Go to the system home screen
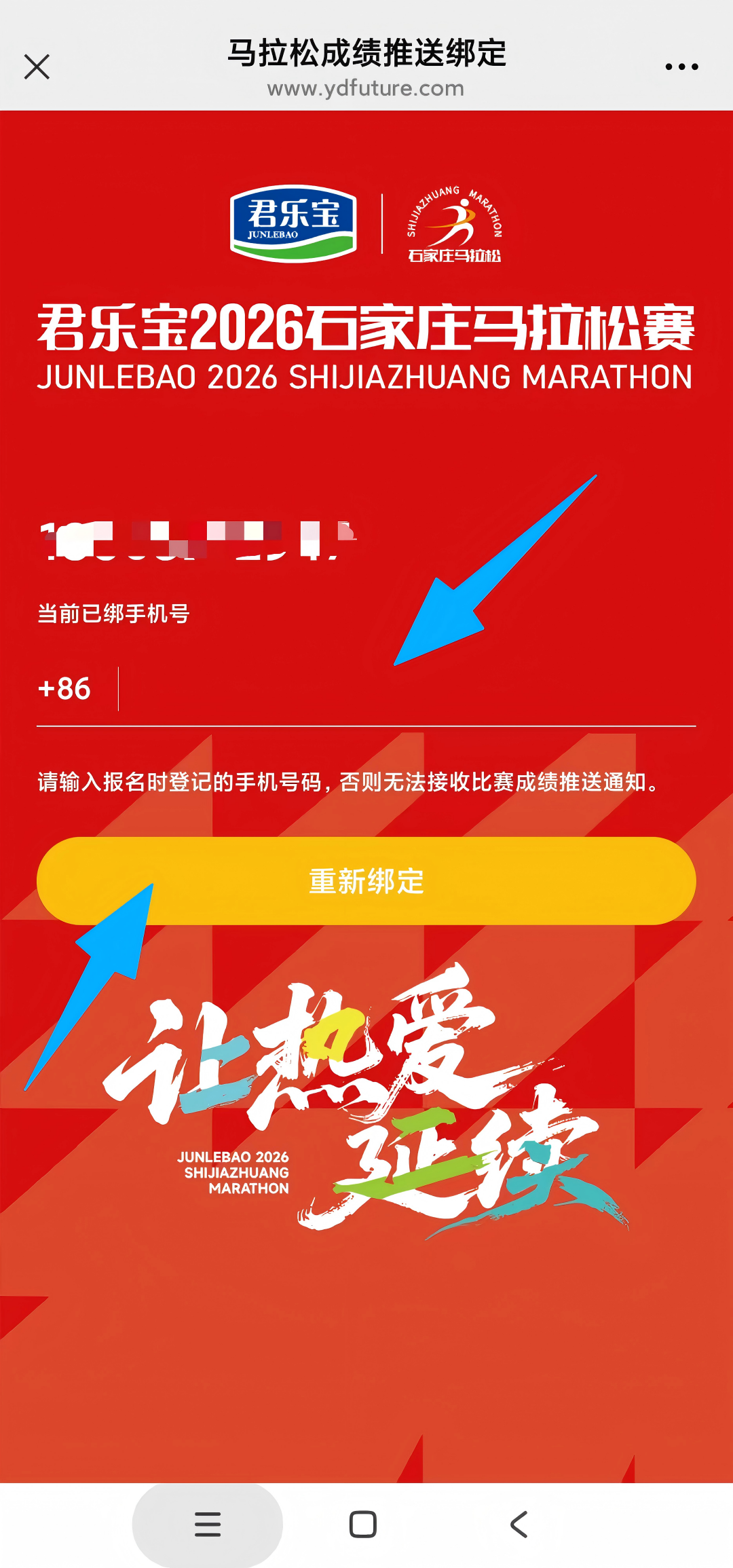The height and width of the screenshot is (1568, 733). [x=363, y=1525]
